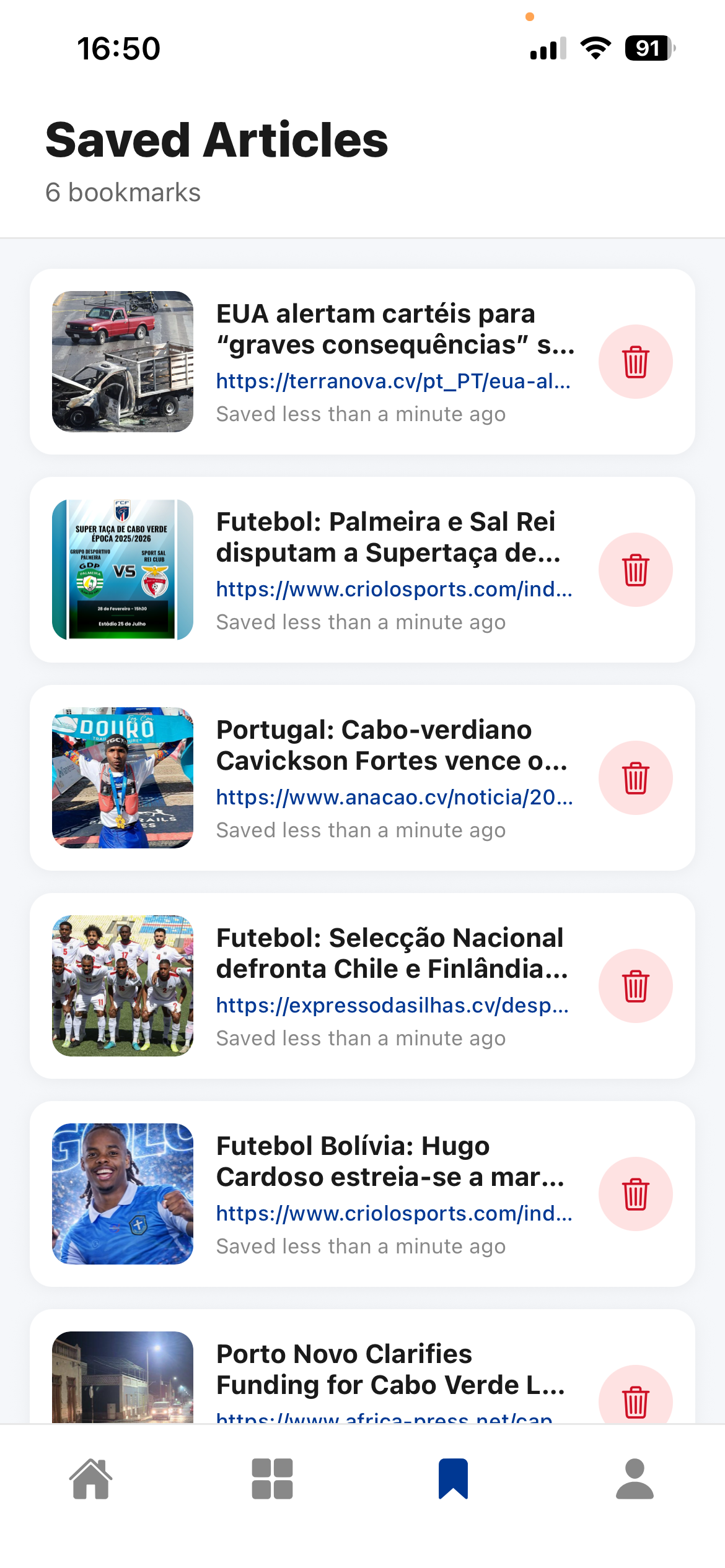The height and width of the screenshot is (1568, 725).
Task: Open the expressodasilhas.cv article link
Action: (395, 1007)
